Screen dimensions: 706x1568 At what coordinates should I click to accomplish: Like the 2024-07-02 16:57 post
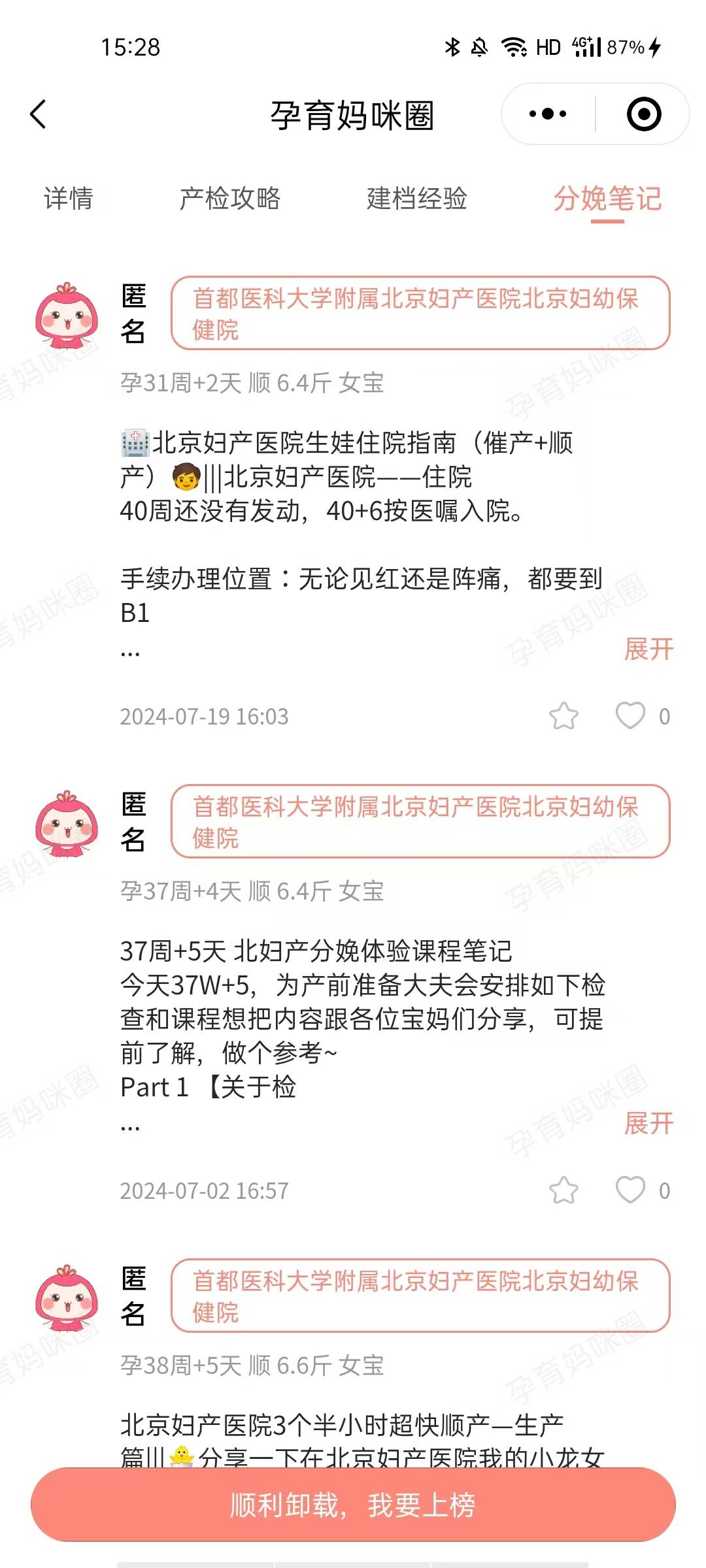click(x=631, y=1190)
